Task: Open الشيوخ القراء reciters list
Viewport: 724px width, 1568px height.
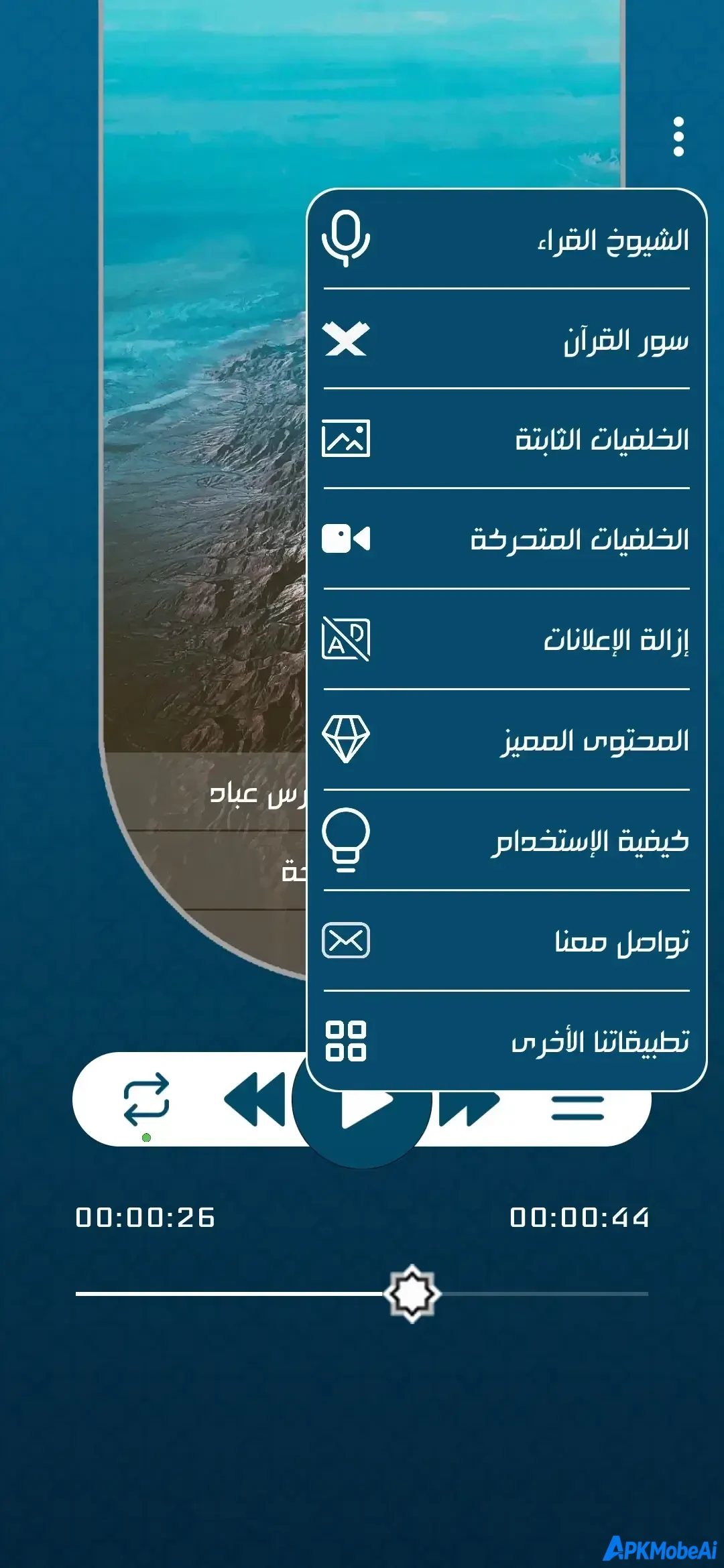Action: coord(507,240)
